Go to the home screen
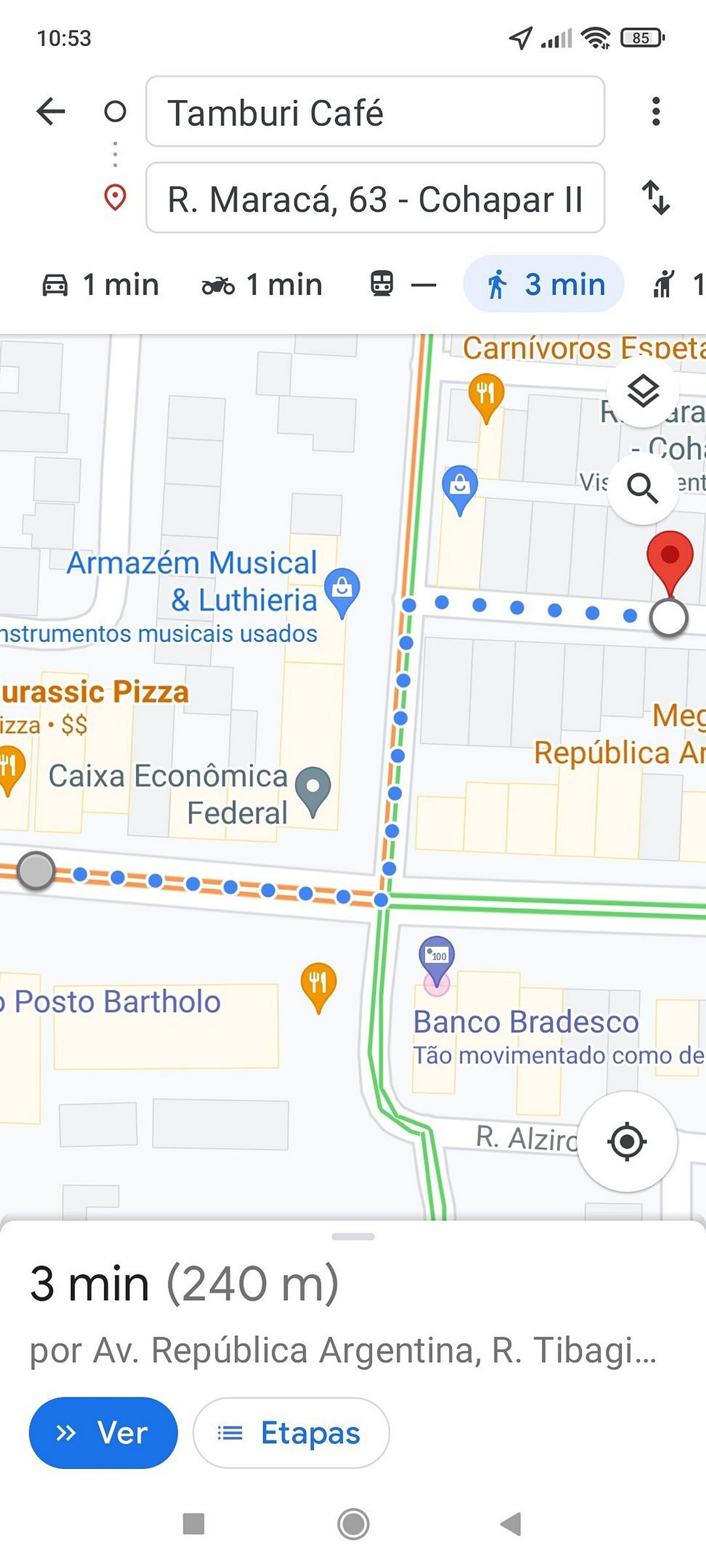This screenshot has height=1568, width=706. click(x=353, y=1523)
